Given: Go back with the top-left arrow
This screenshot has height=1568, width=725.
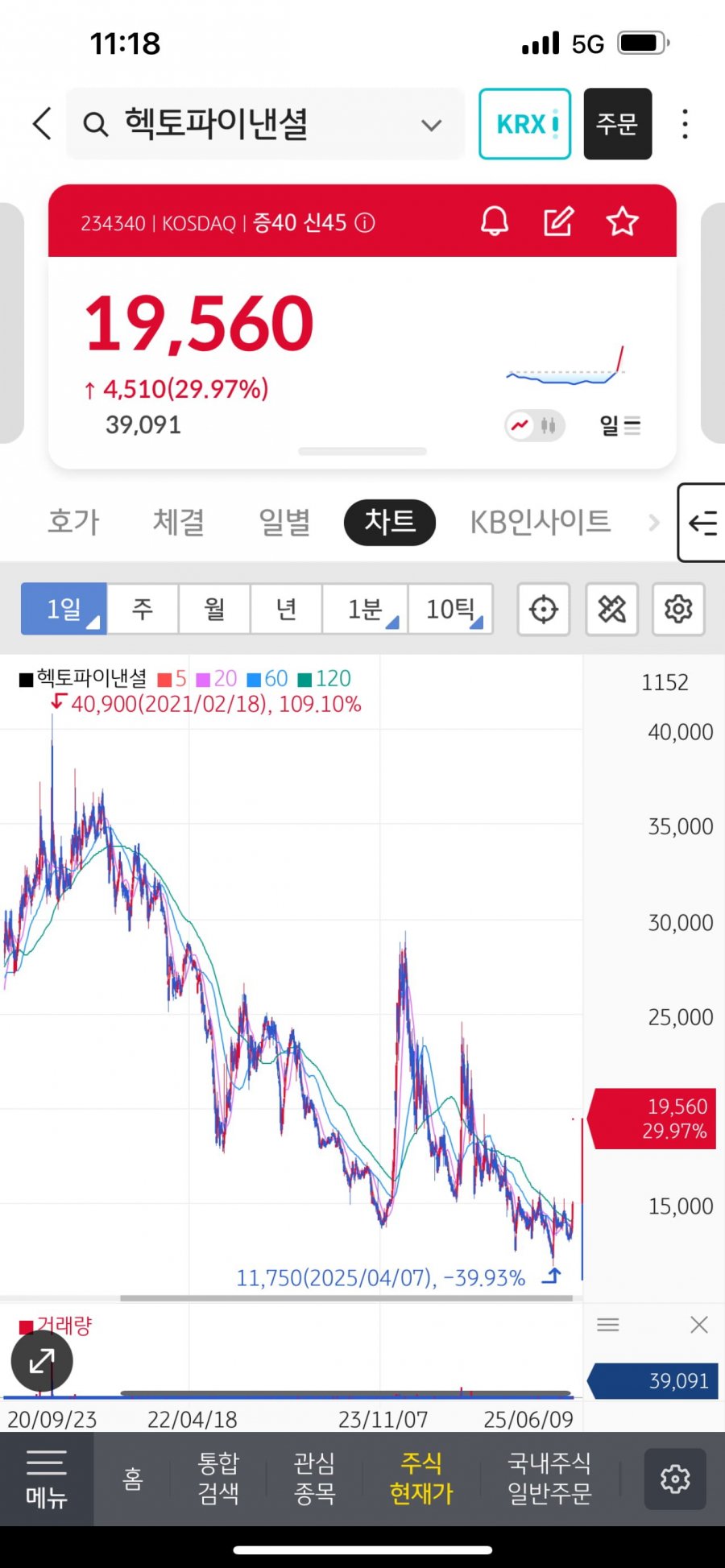Looking at the screenshot, I should pos(42,124).
